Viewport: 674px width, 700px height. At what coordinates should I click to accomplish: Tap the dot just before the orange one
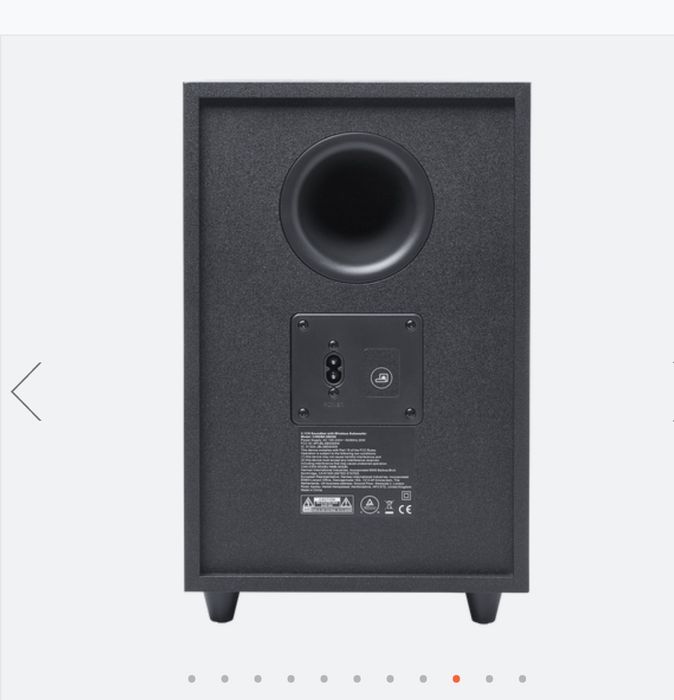(x=423, y=679)
